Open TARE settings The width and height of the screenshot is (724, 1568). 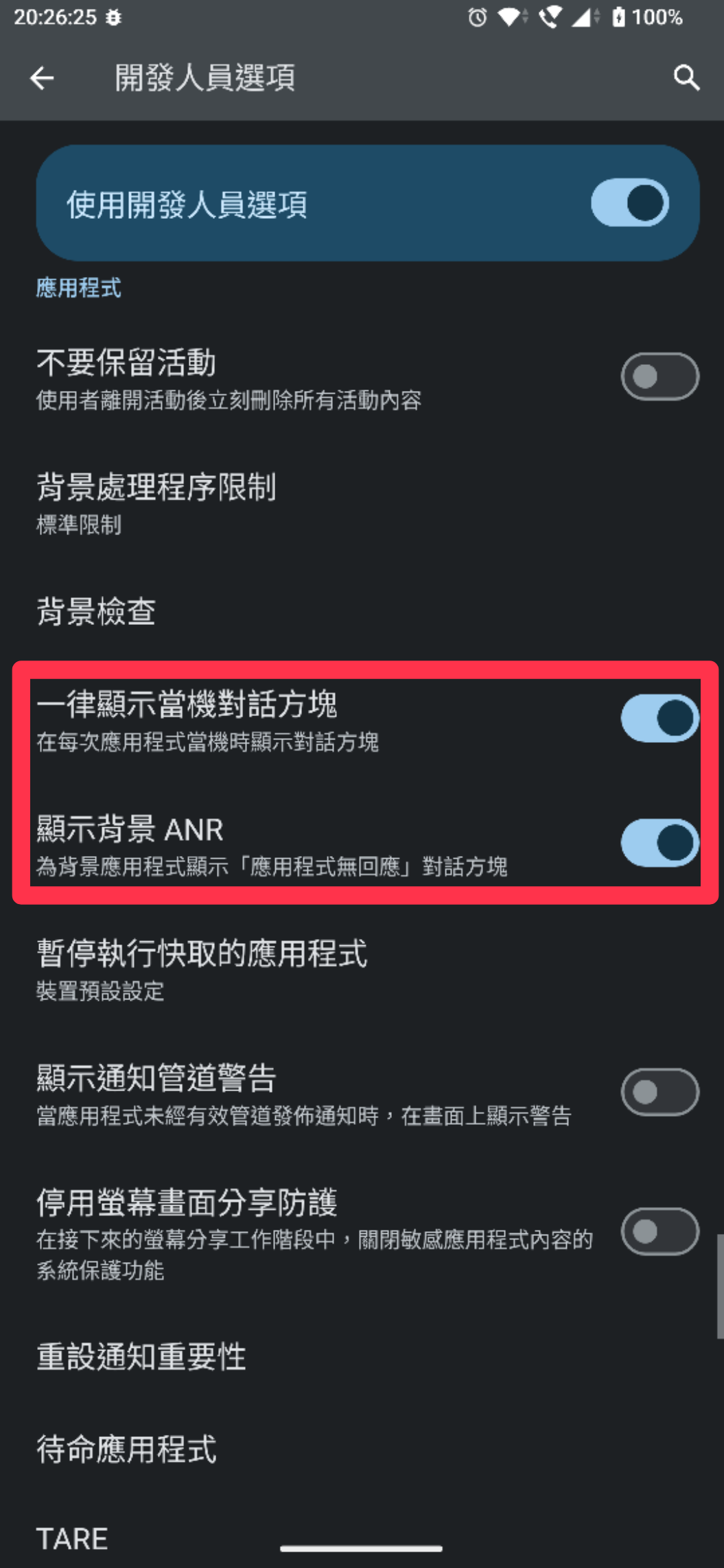[72, 1539]
